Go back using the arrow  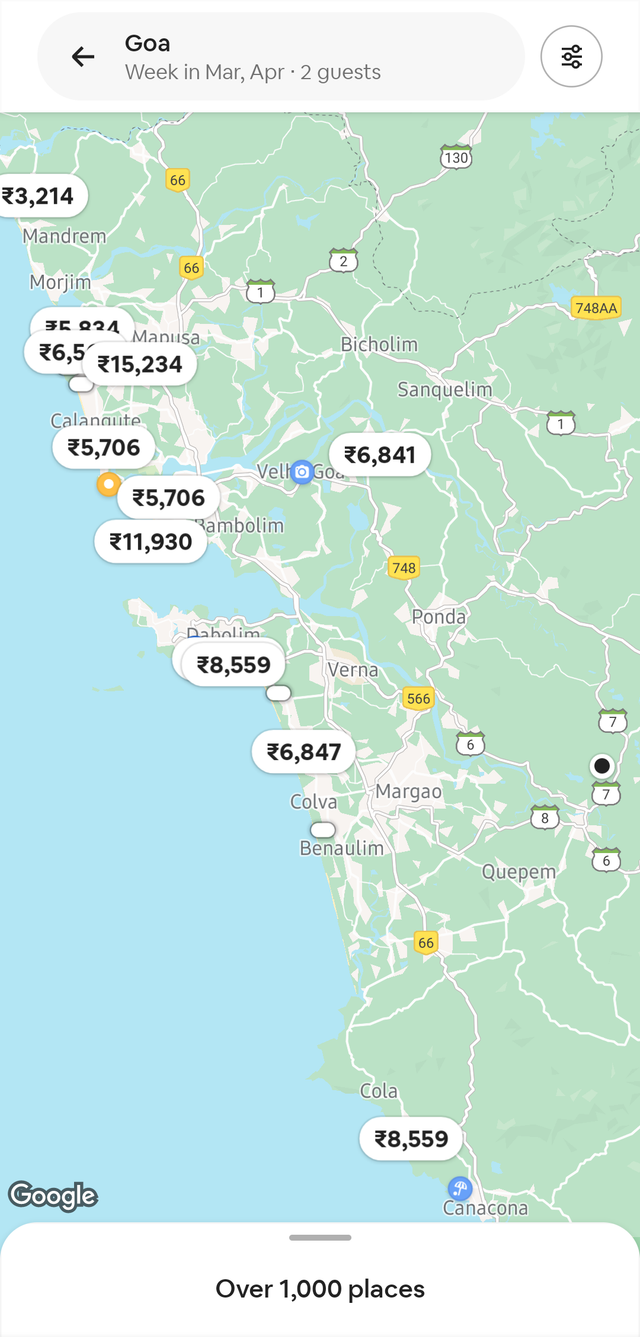[83, 57]
